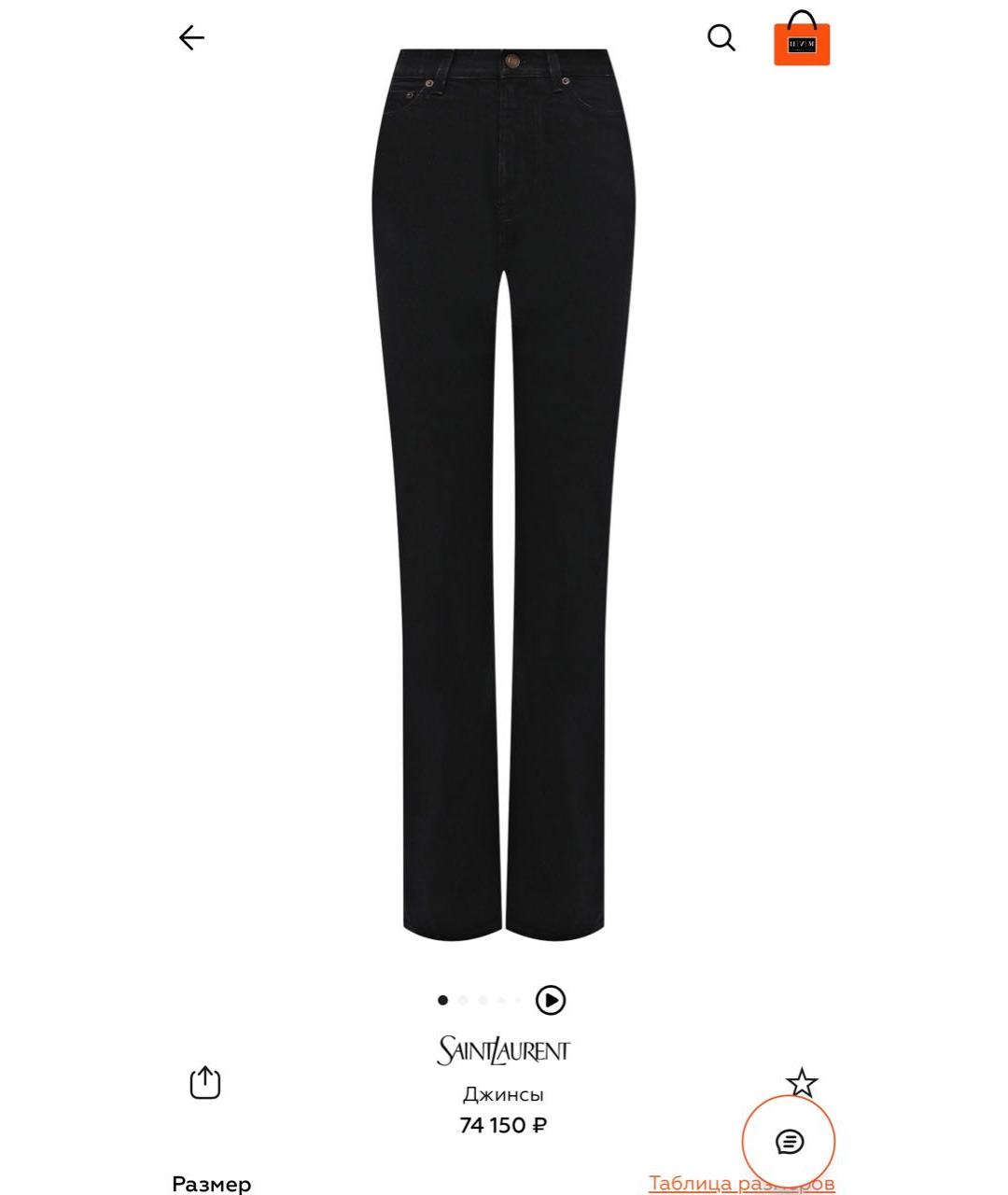The image size is (1008, 1195).
Task: Select the second image carousel dot
Action: pyautogui.click(x=462, y=999)
